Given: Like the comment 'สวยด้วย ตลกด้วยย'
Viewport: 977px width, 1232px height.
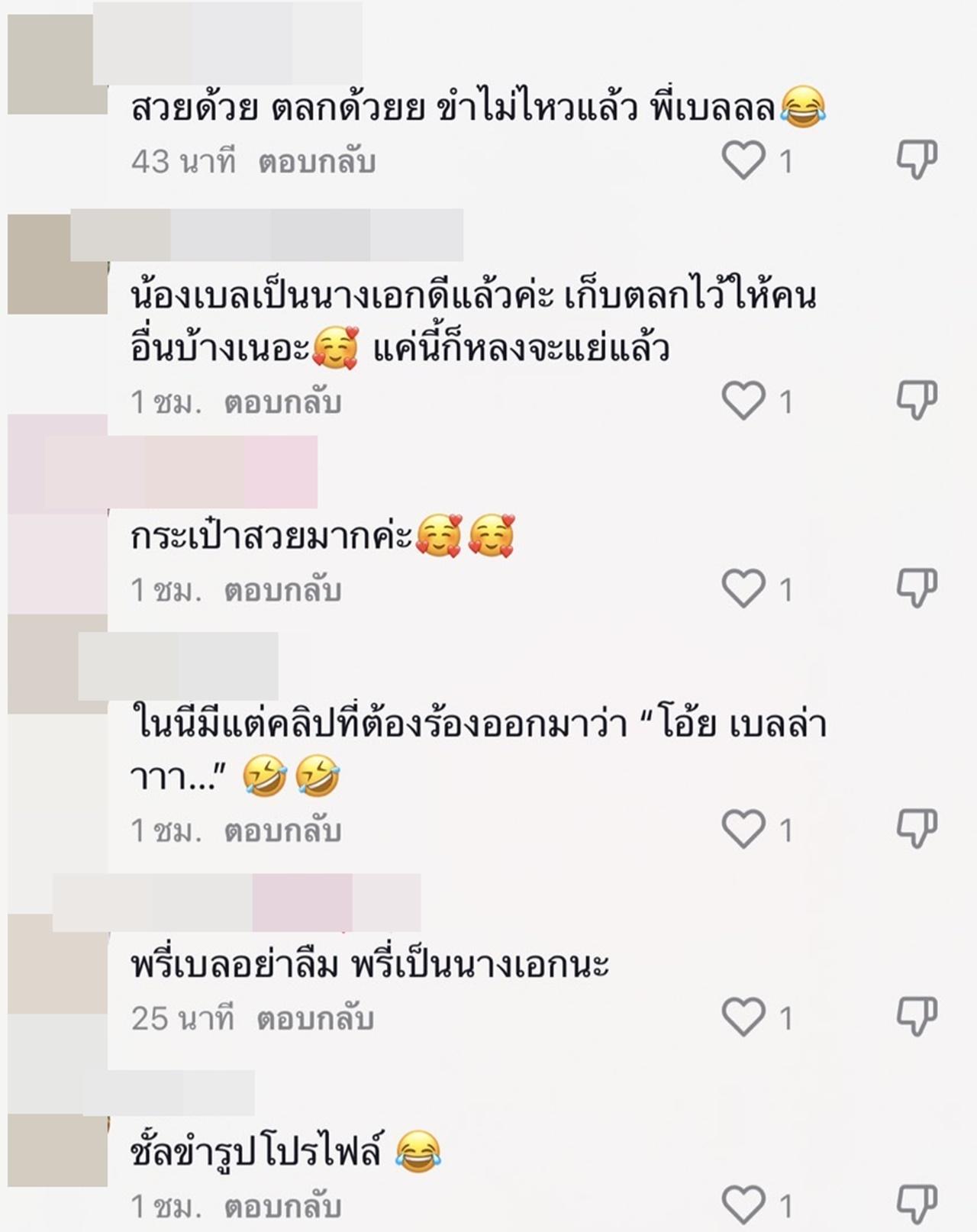Looking at the screenshot, I should tap(743, 160).
